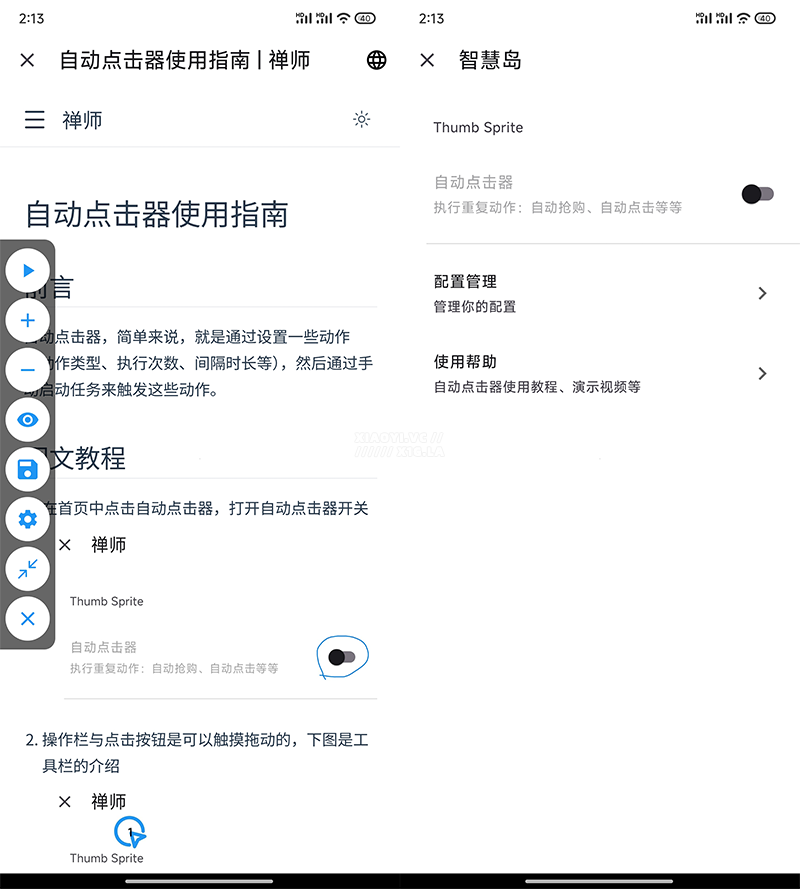Open 使用帮助 for tutorials and demo videos

(x=600, y=373)
